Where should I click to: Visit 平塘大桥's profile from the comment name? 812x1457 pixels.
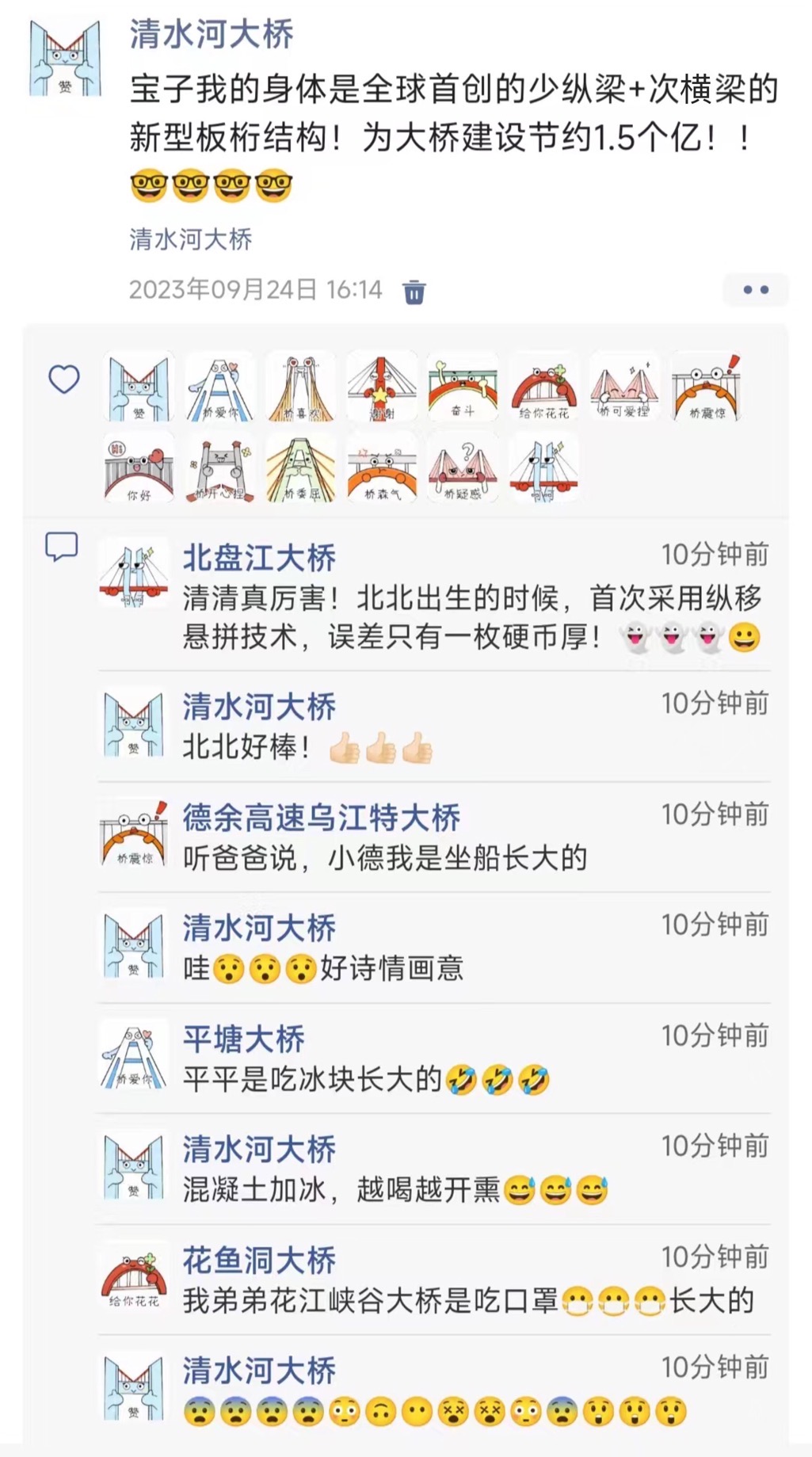(x=243, y=1039)
